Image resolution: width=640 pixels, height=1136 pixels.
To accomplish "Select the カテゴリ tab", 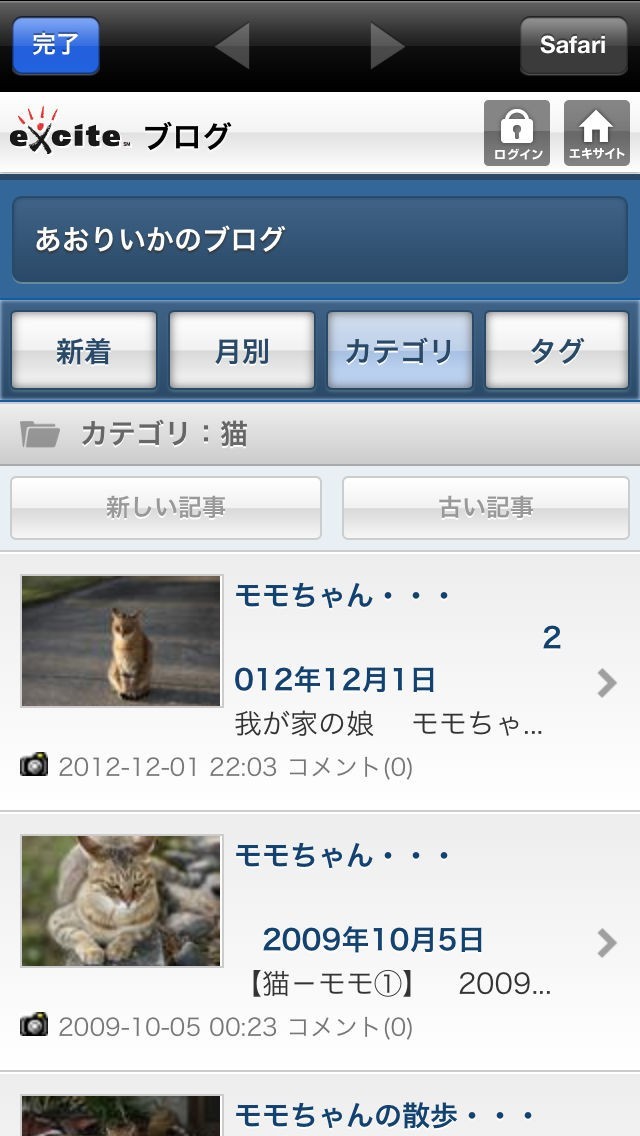I will pos(399,351).
